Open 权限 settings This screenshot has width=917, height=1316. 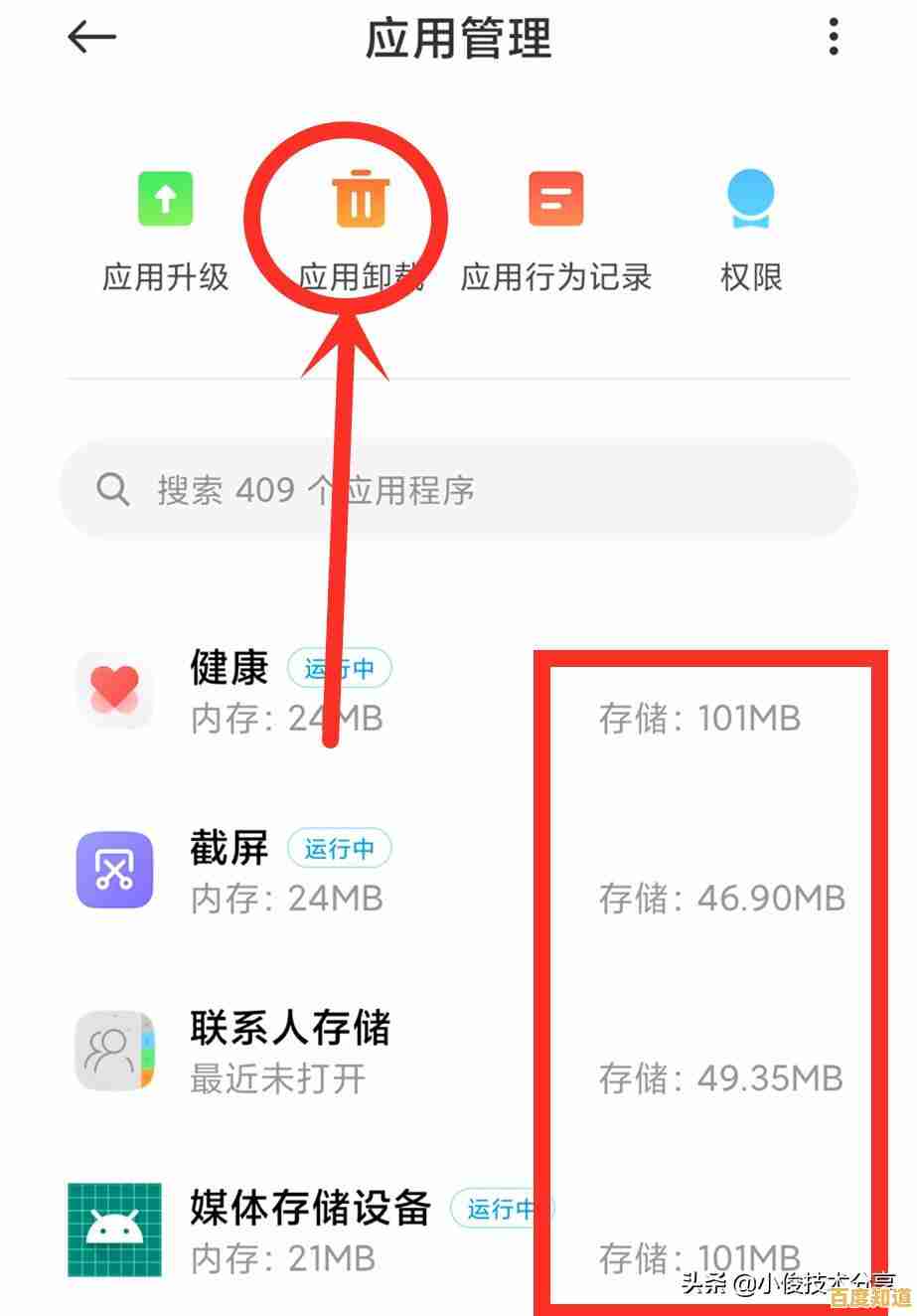coord(750,229)
